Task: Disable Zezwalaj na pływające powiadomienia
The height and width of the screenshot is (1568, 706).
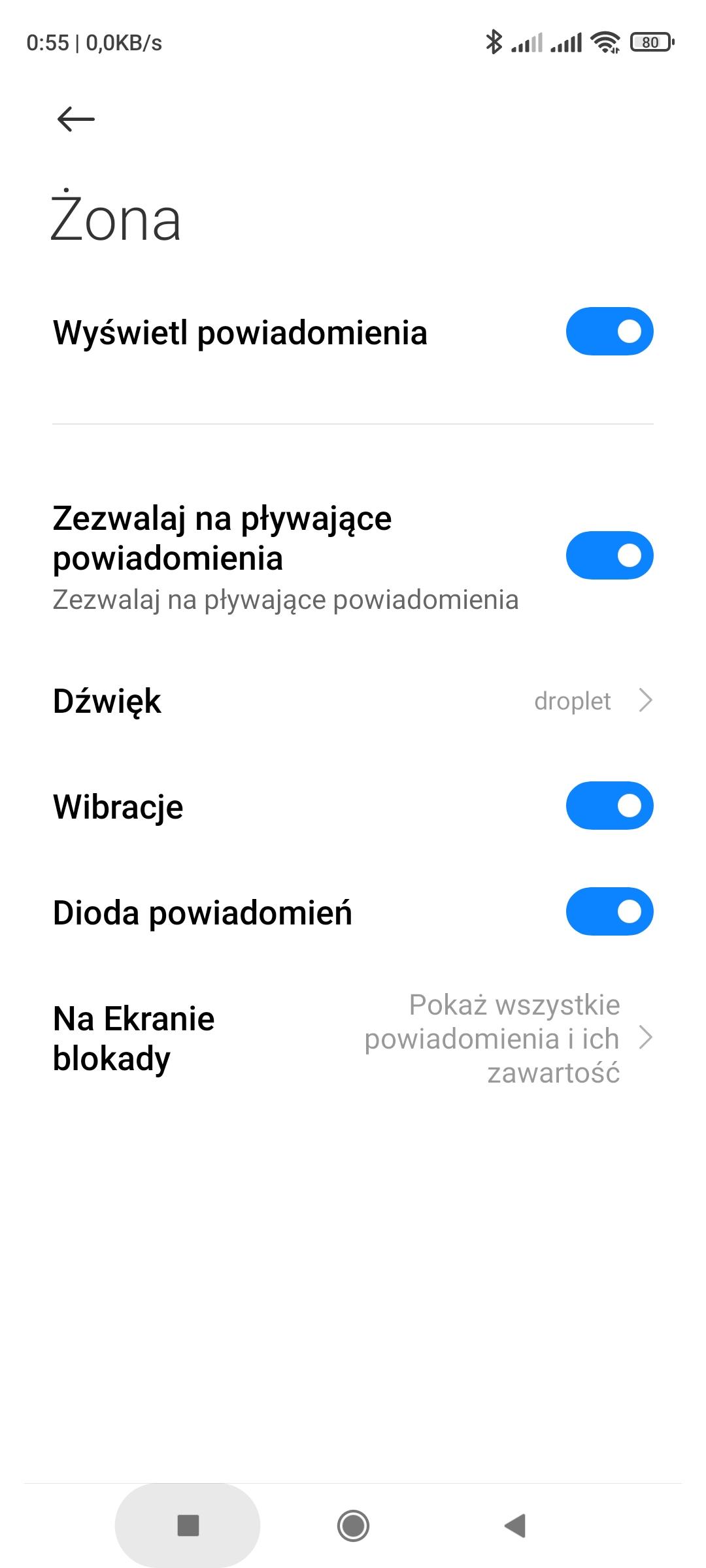Action: (609, 555)
